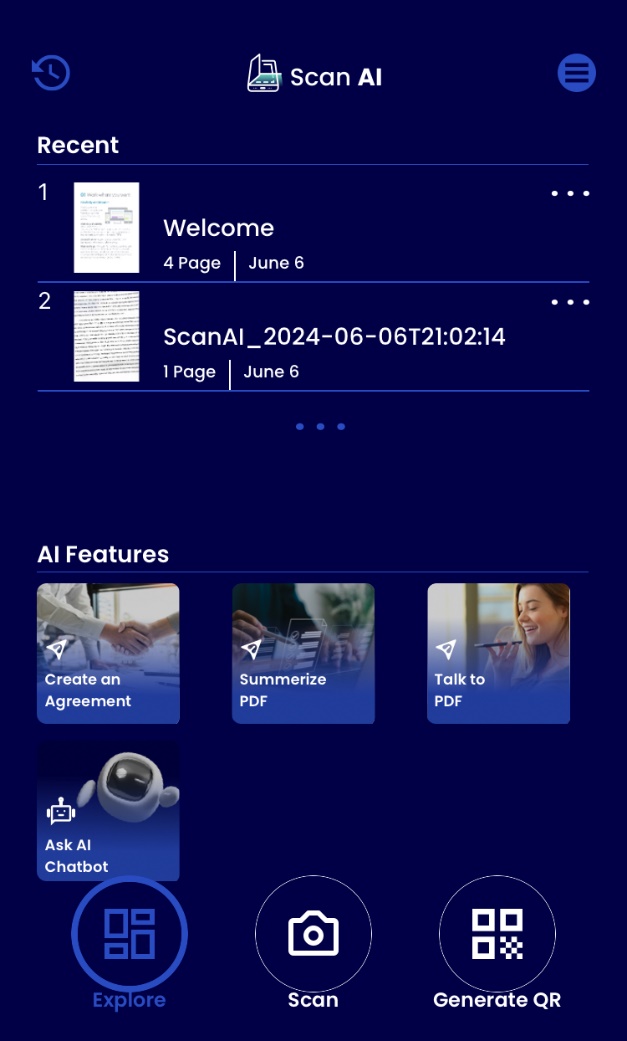Viewport: 627px width, 1041px height.
Task: Tap the Scan camera button
Action: (313, 934)
